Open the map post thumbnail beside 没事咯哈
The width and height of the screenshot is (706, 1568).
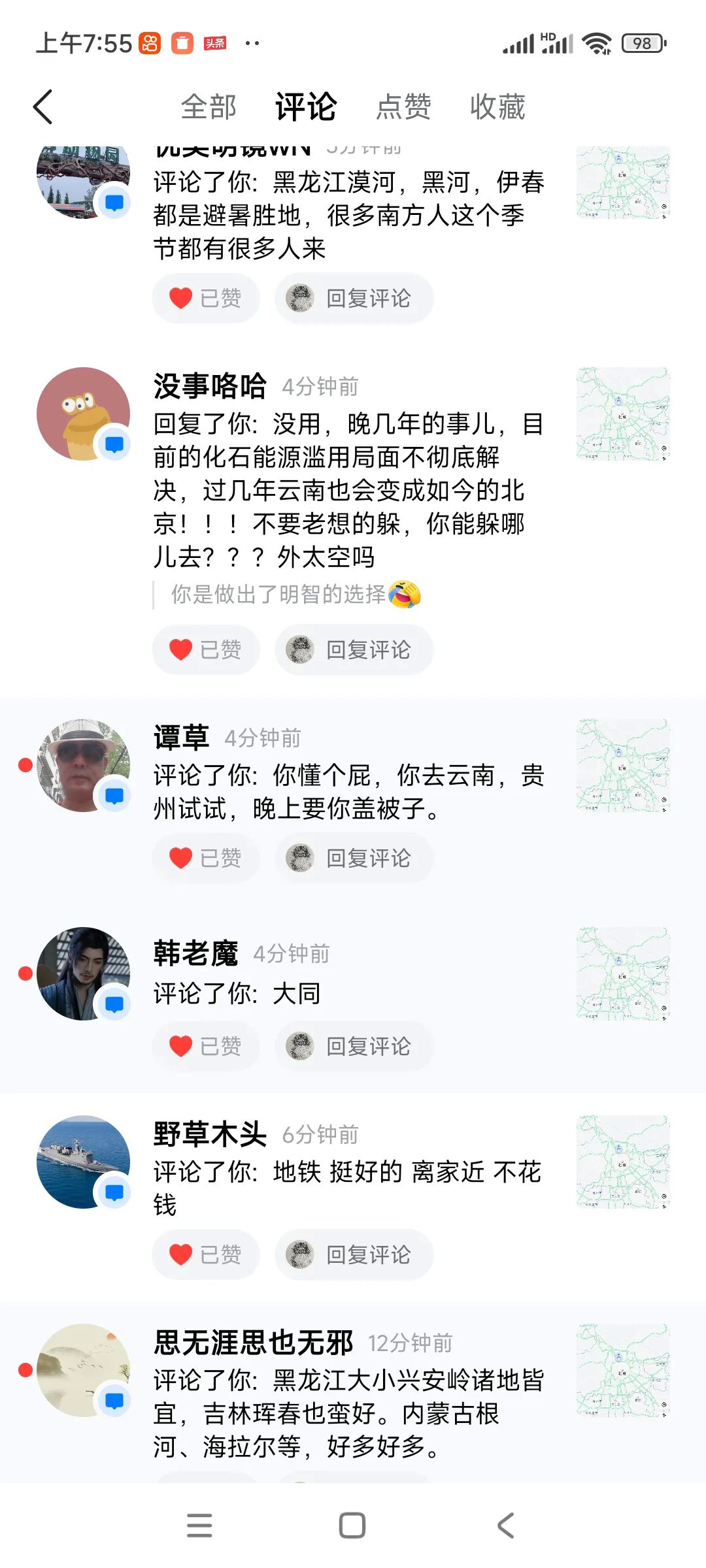point(623,414)
